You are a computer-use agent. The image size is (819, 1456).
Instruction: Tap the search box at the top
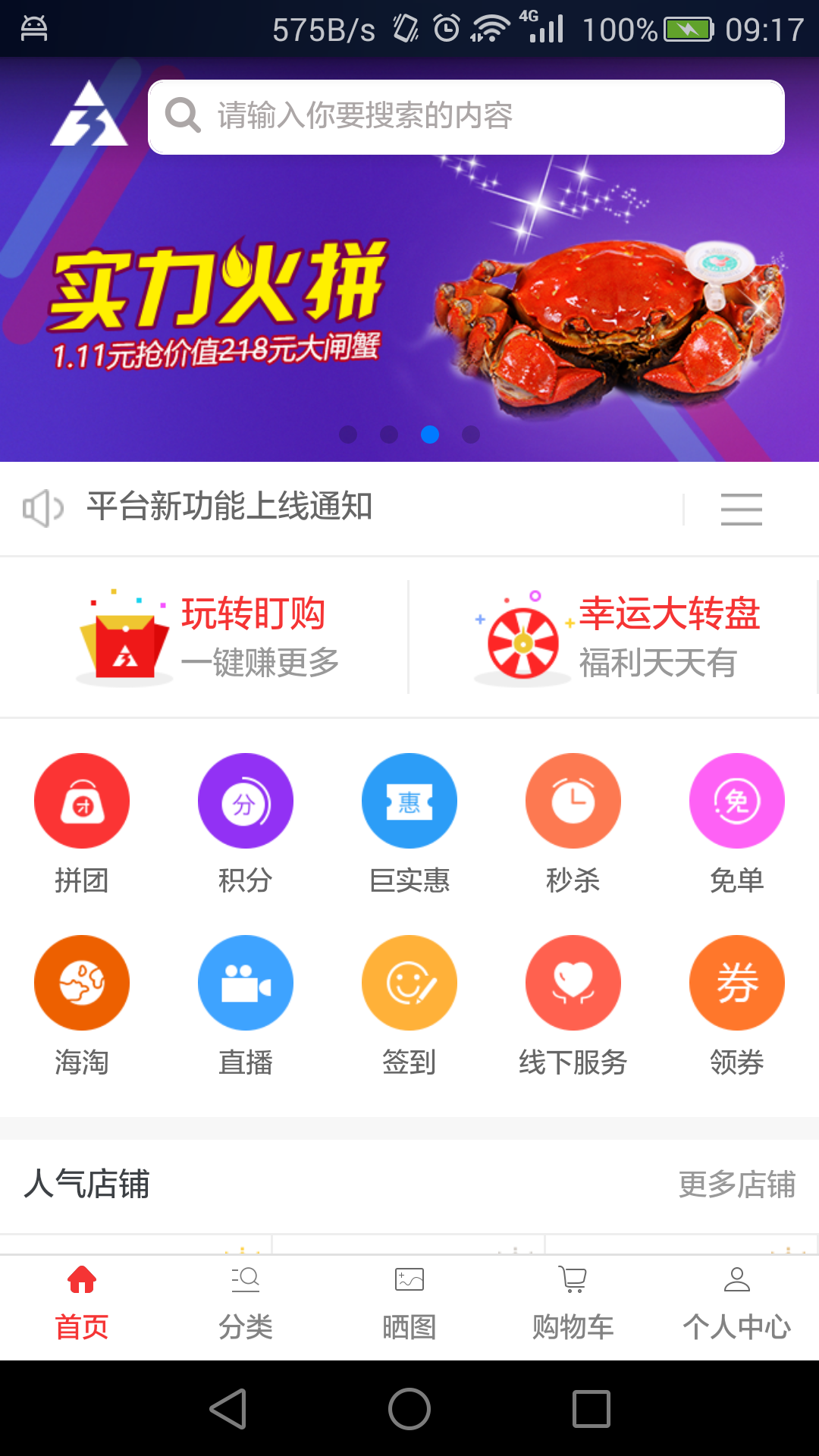pyautogui.click(x=466, y=117)
